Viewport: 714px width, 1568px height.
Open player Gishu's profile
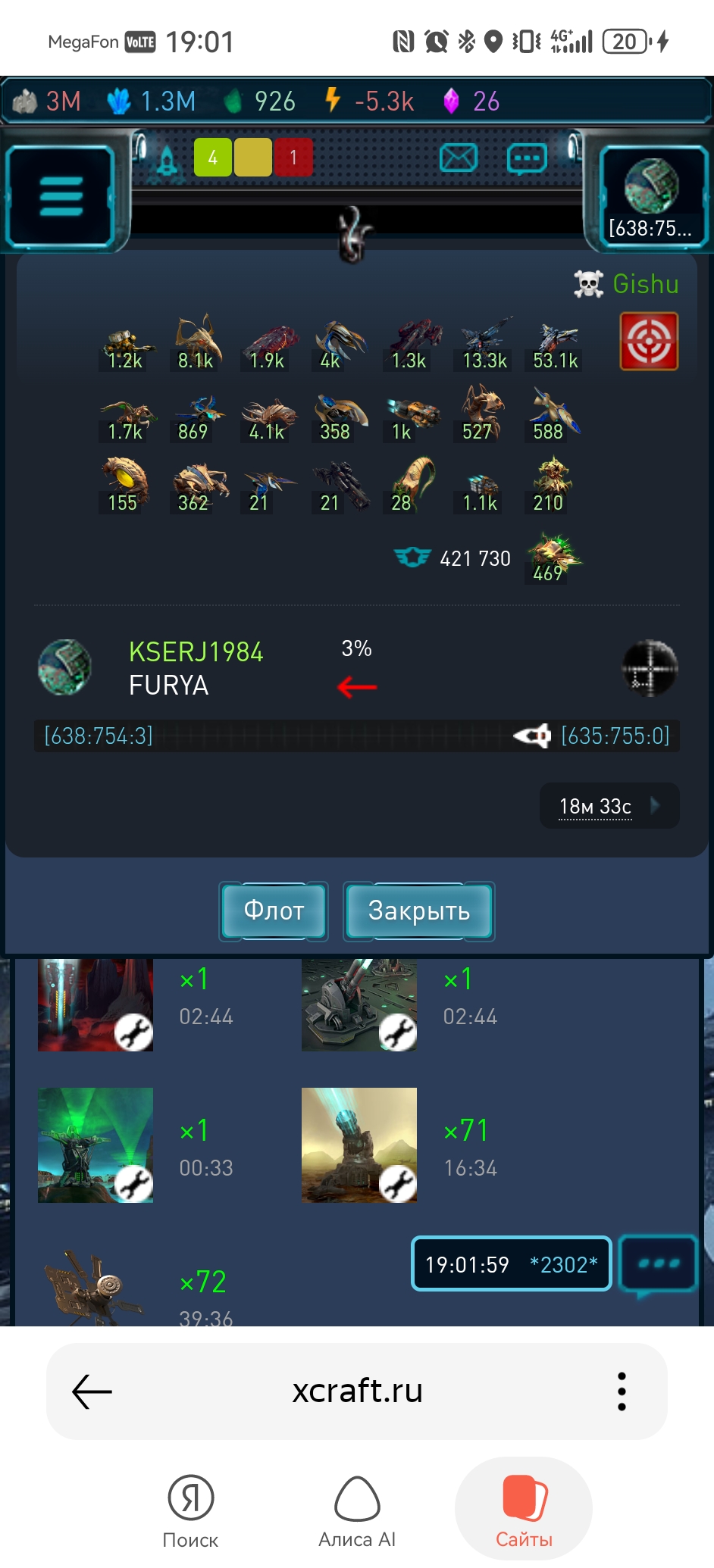(x=644, y=284)
